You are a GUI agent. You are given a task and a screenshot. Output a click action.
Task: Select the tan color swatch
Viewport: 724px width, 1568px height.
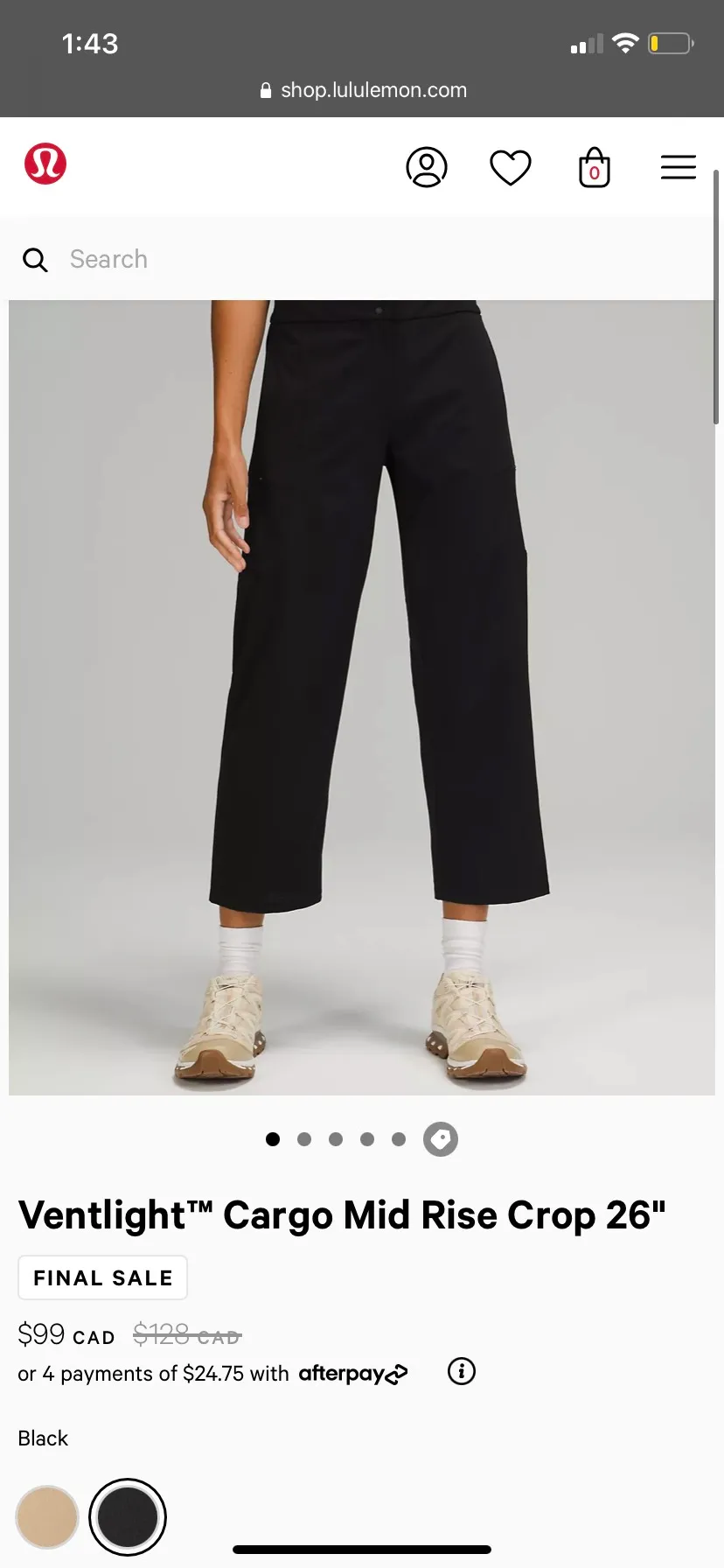[47, 1517]
